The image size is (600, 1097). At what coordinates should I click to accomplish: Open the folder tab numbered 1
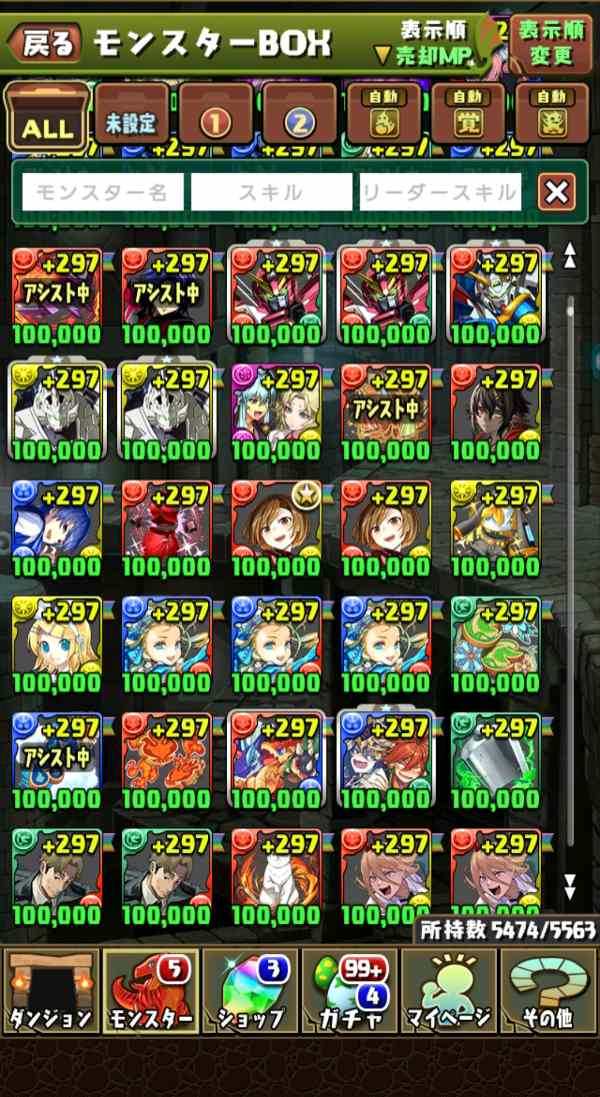point(215,119)
